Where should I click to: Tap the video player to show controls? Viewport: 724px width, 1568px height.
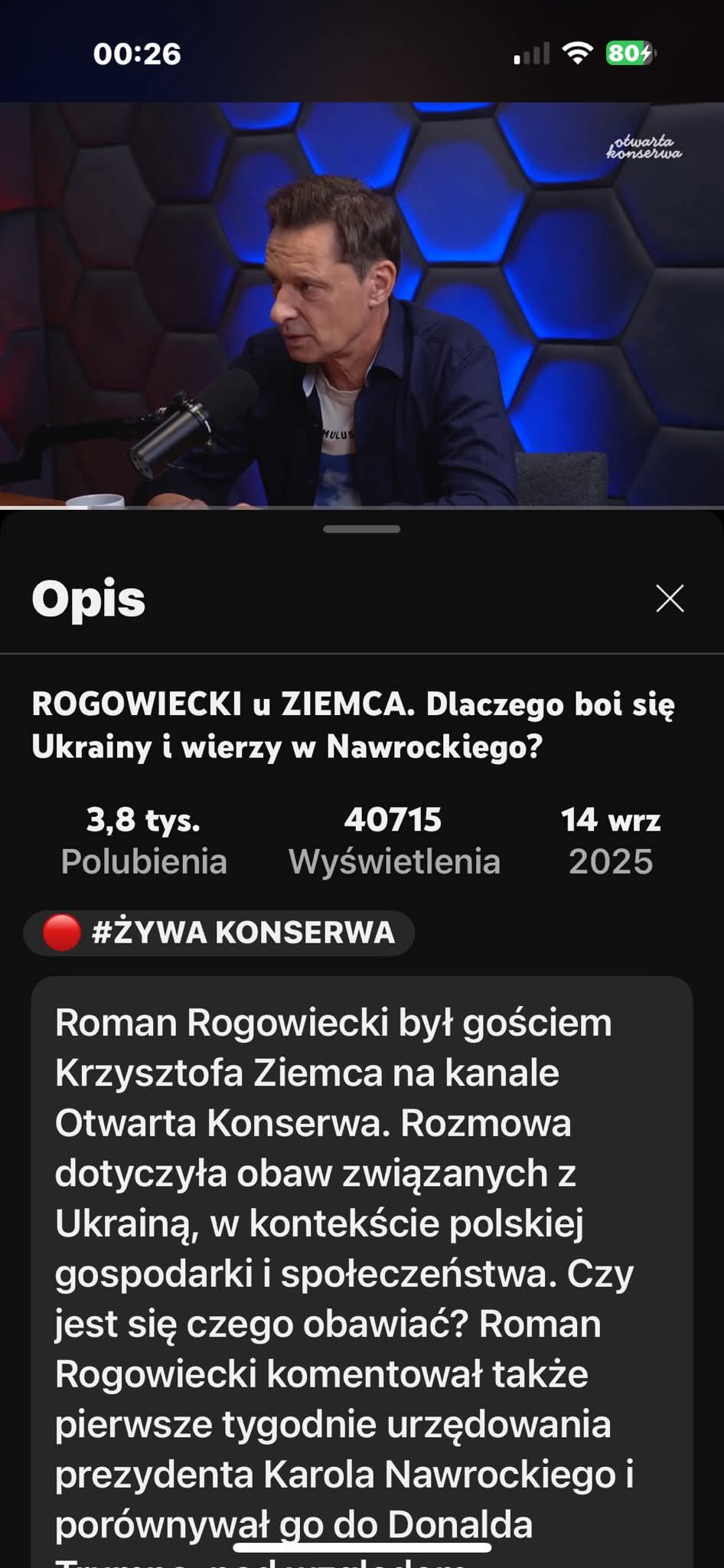click(362, 305)
